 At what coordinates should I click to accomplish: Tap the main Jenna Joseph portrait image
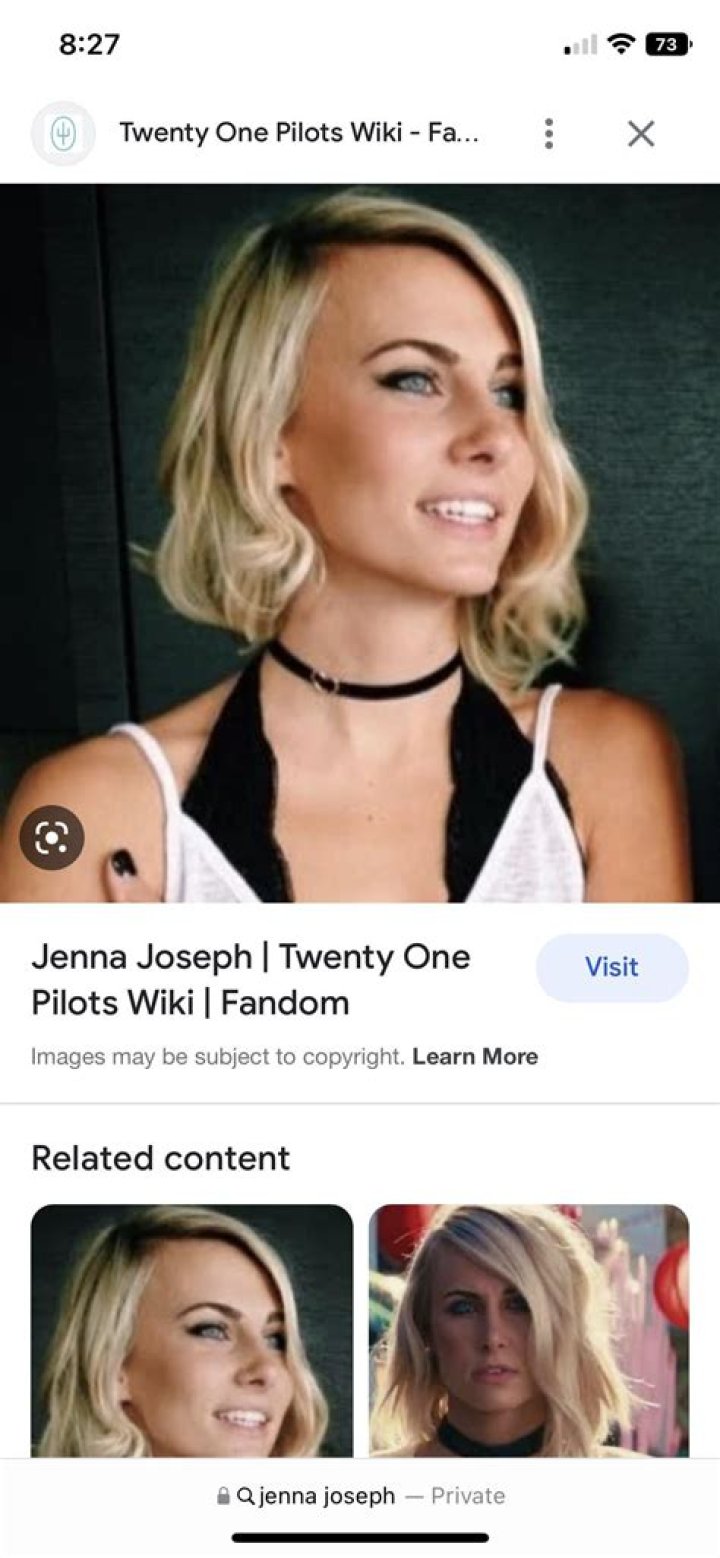click(x=360, y=540)
